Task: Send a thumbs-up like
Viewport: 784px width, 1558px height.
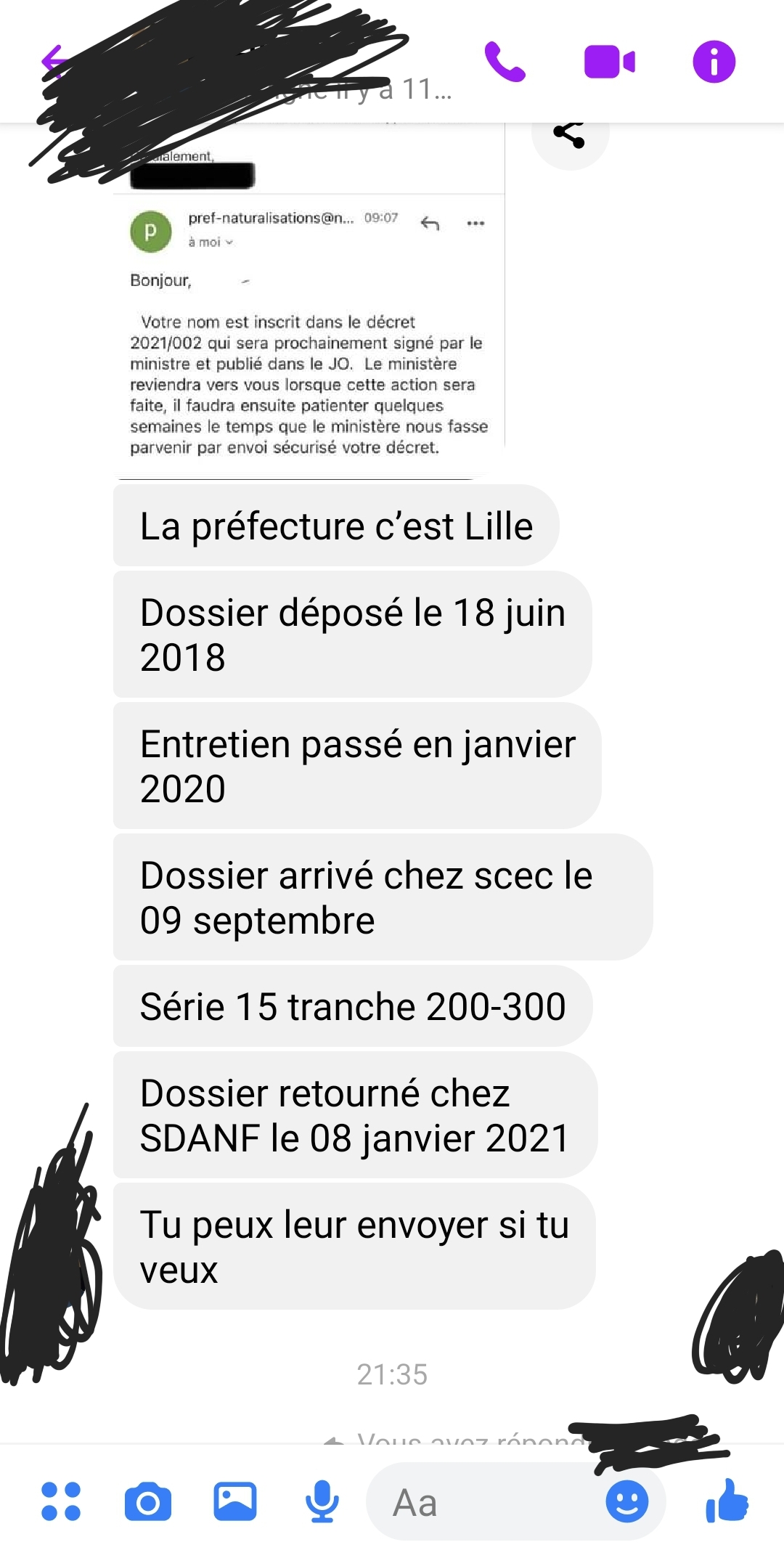Action: tap(727, 1501)
